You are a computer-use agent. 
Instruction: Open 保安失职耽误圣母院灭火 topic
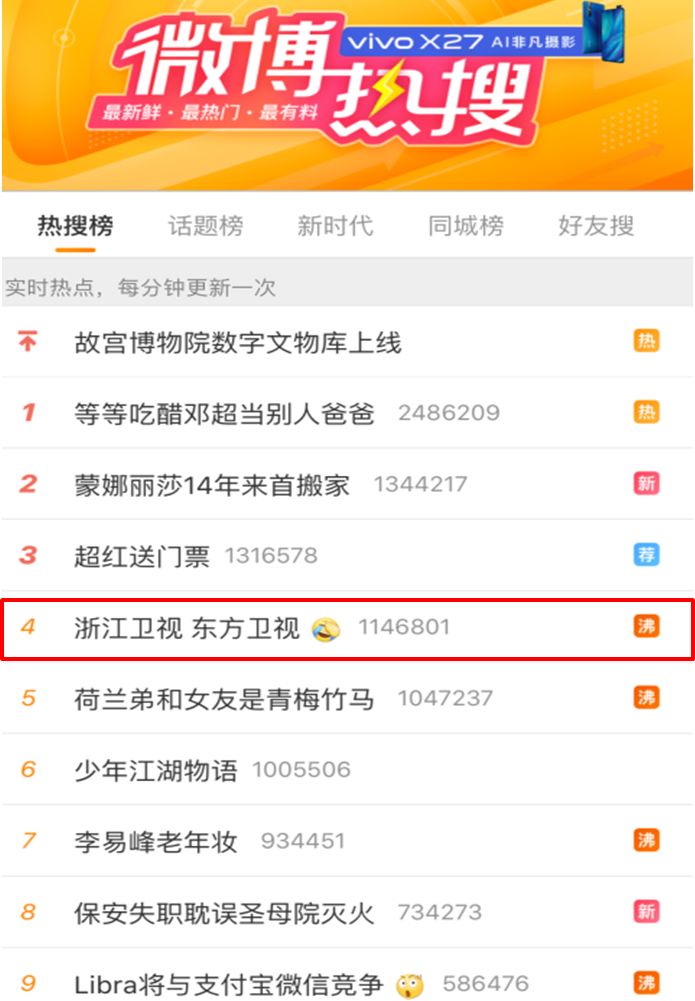225,912
